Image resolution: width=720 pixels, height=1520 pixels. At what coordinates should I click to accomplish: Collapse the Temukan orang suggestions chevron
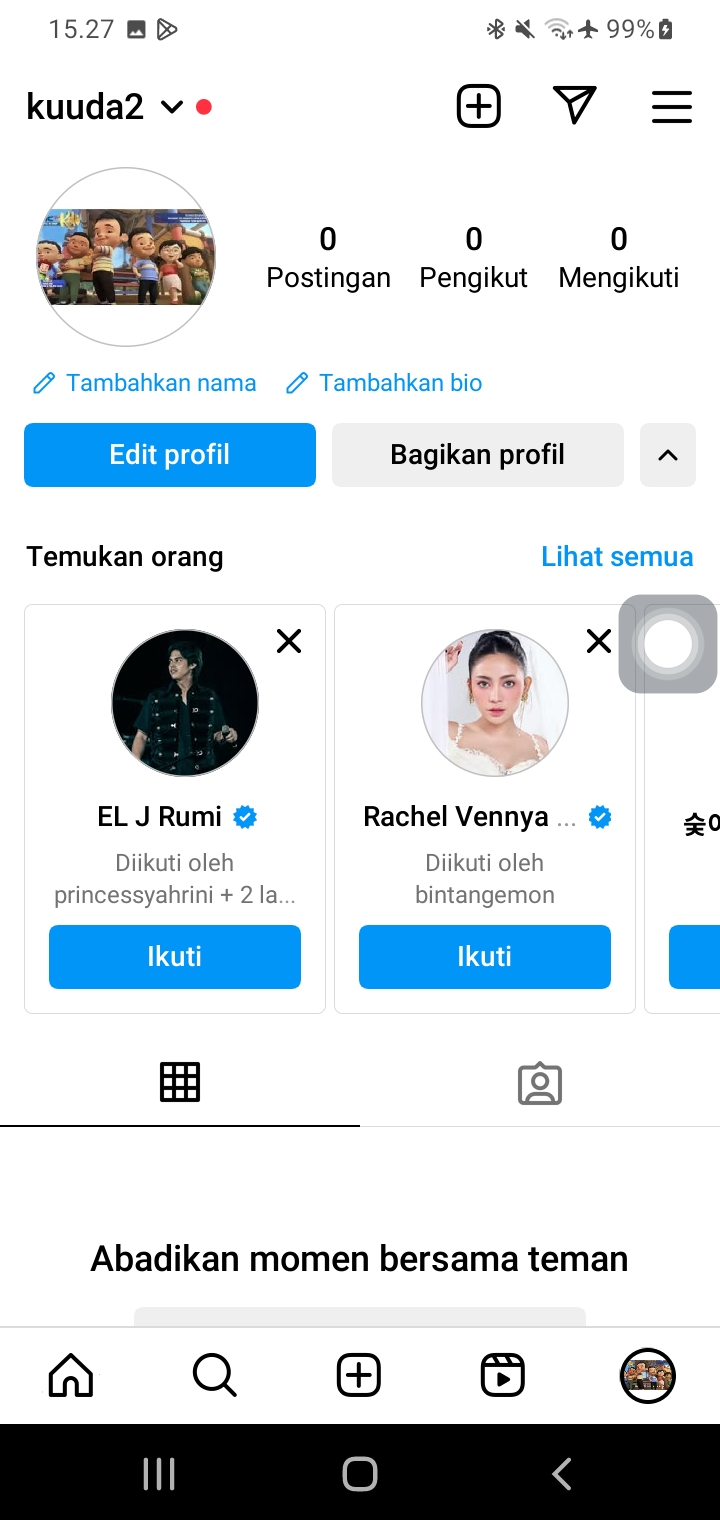[667, 455]
